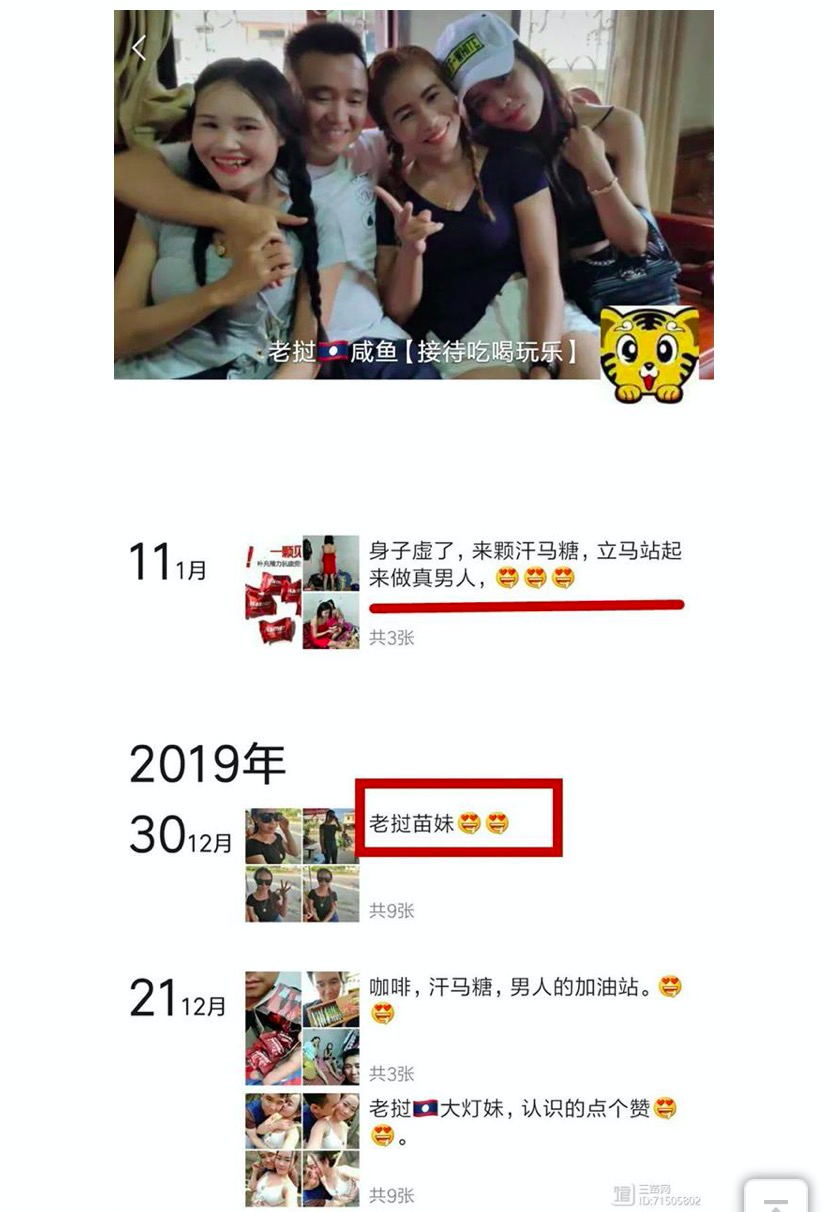Open the tiger cartoon profile avatar

click(x=649, y=355)
